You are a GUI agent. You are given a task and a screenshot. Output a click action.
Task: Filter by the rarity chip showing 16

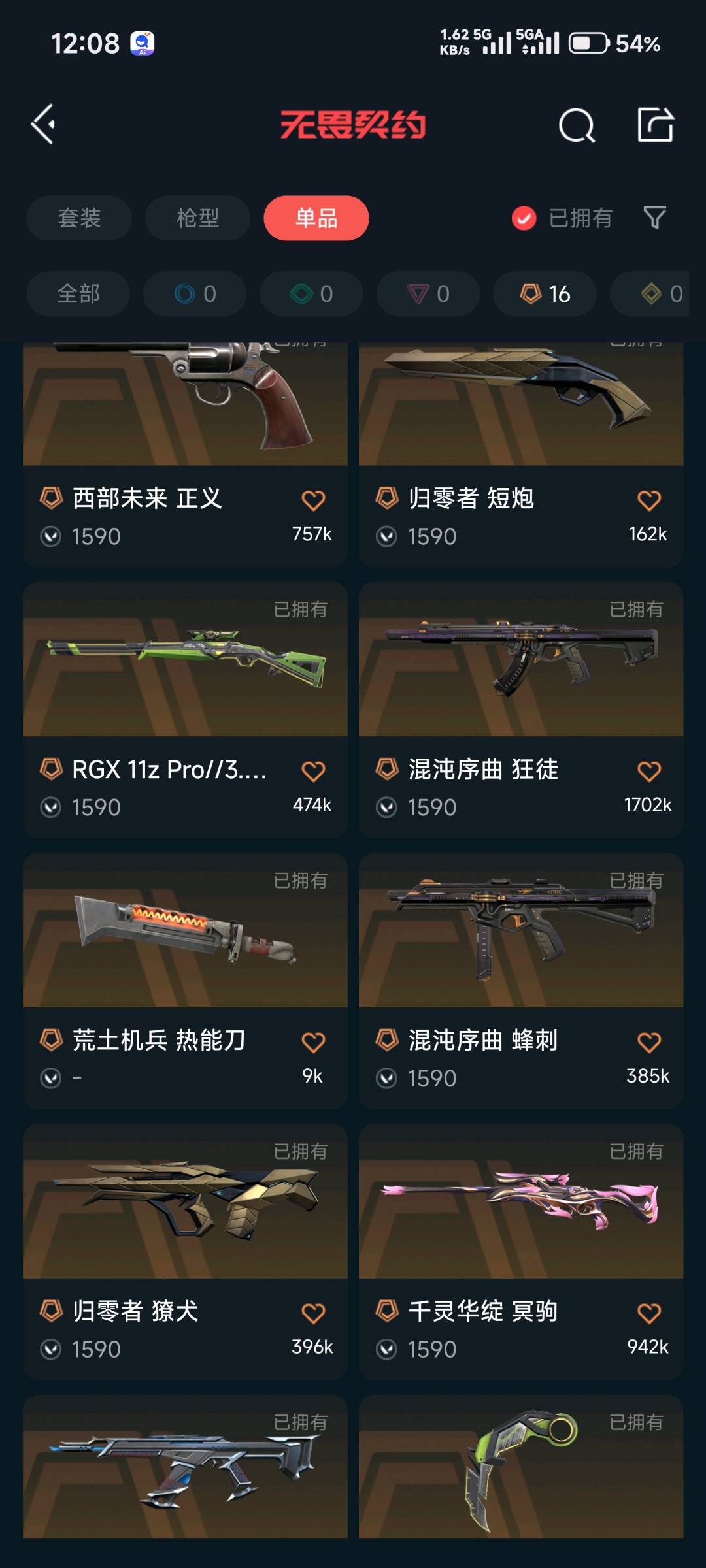pyautogui.click(x=545, y=294)
